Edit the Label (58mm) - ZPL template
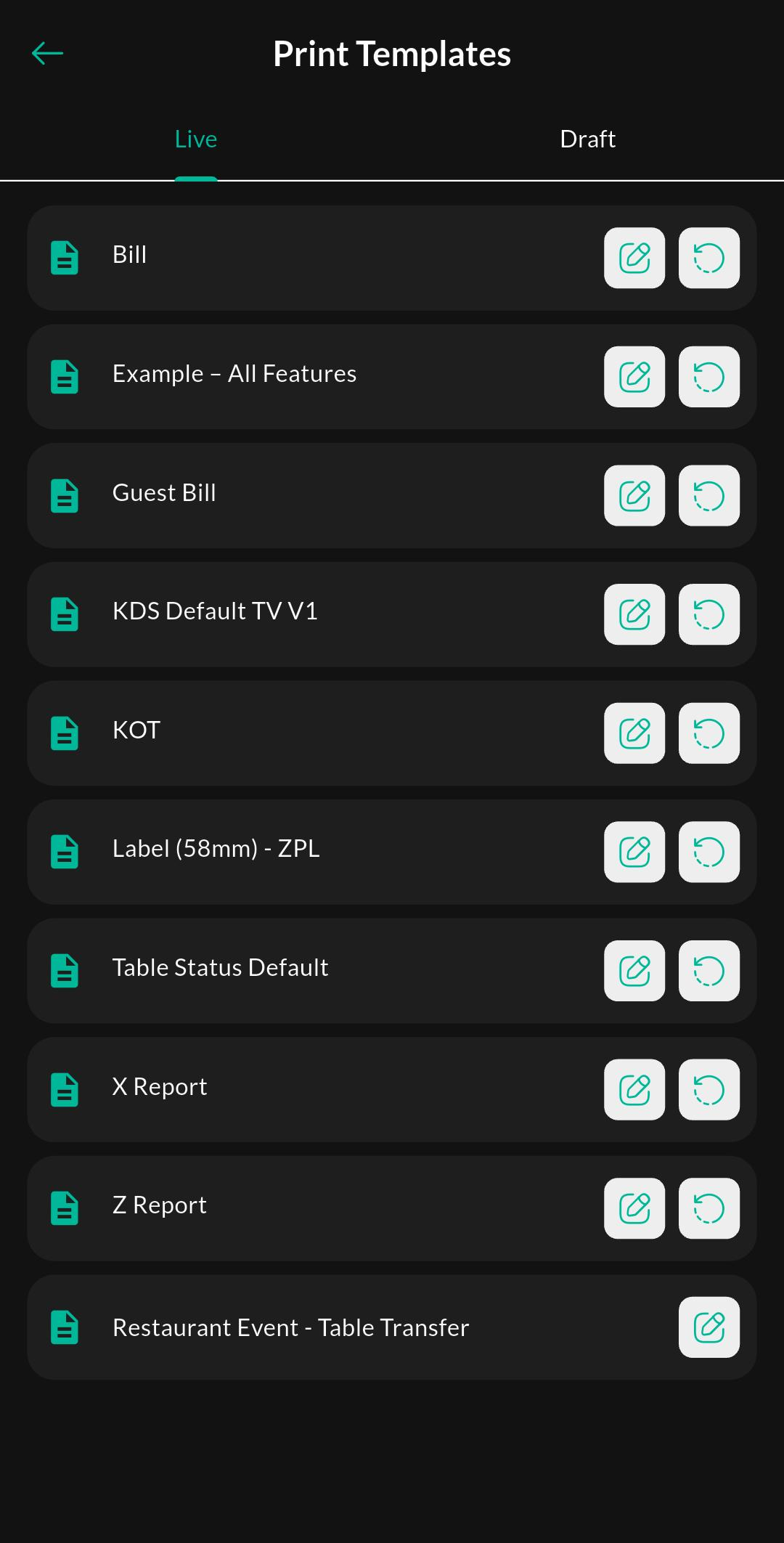 point(634,852)
